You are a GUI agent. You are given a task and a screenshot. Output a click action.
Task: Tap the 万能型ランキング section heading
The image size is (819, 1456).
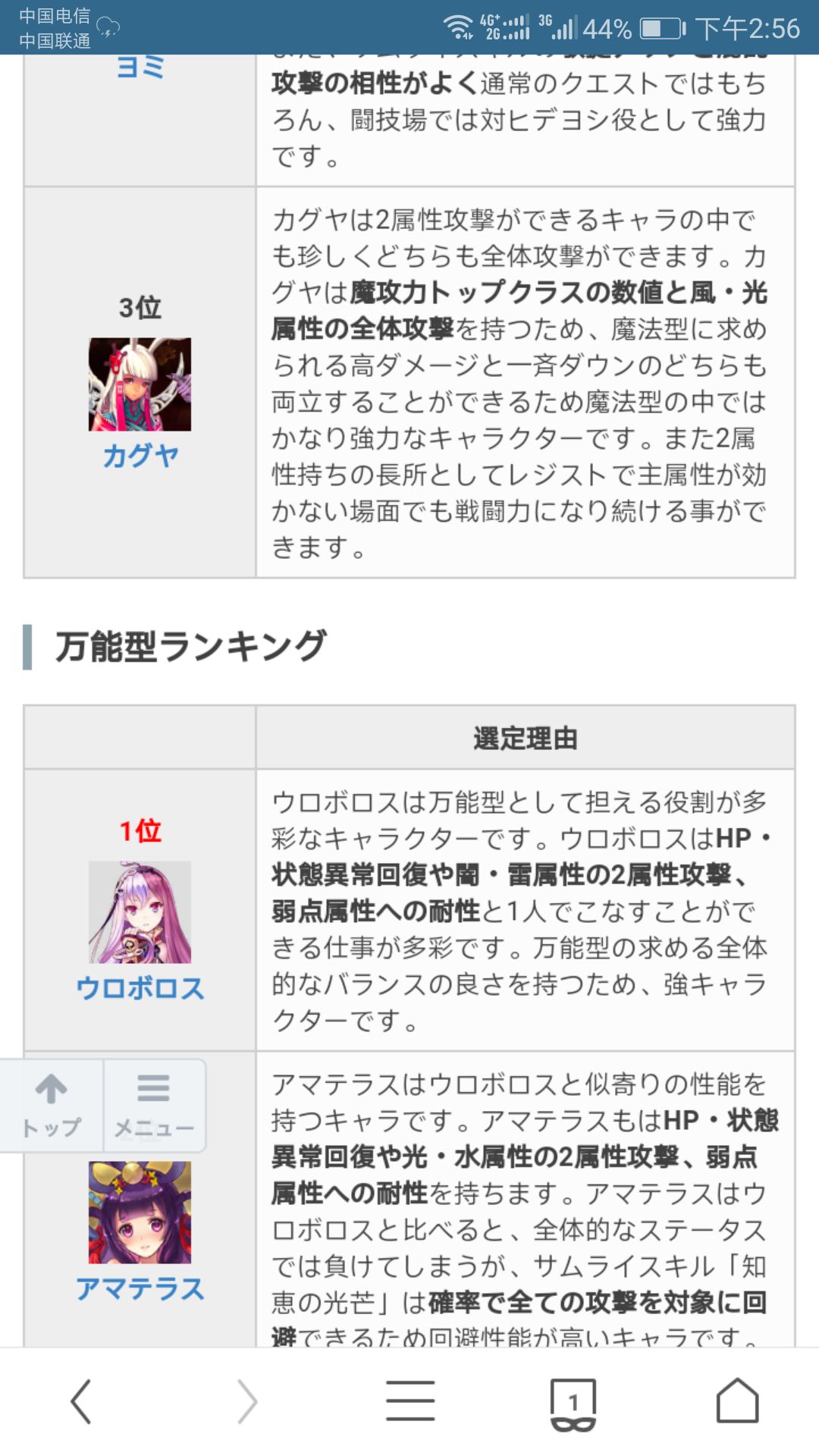point(190,643)
